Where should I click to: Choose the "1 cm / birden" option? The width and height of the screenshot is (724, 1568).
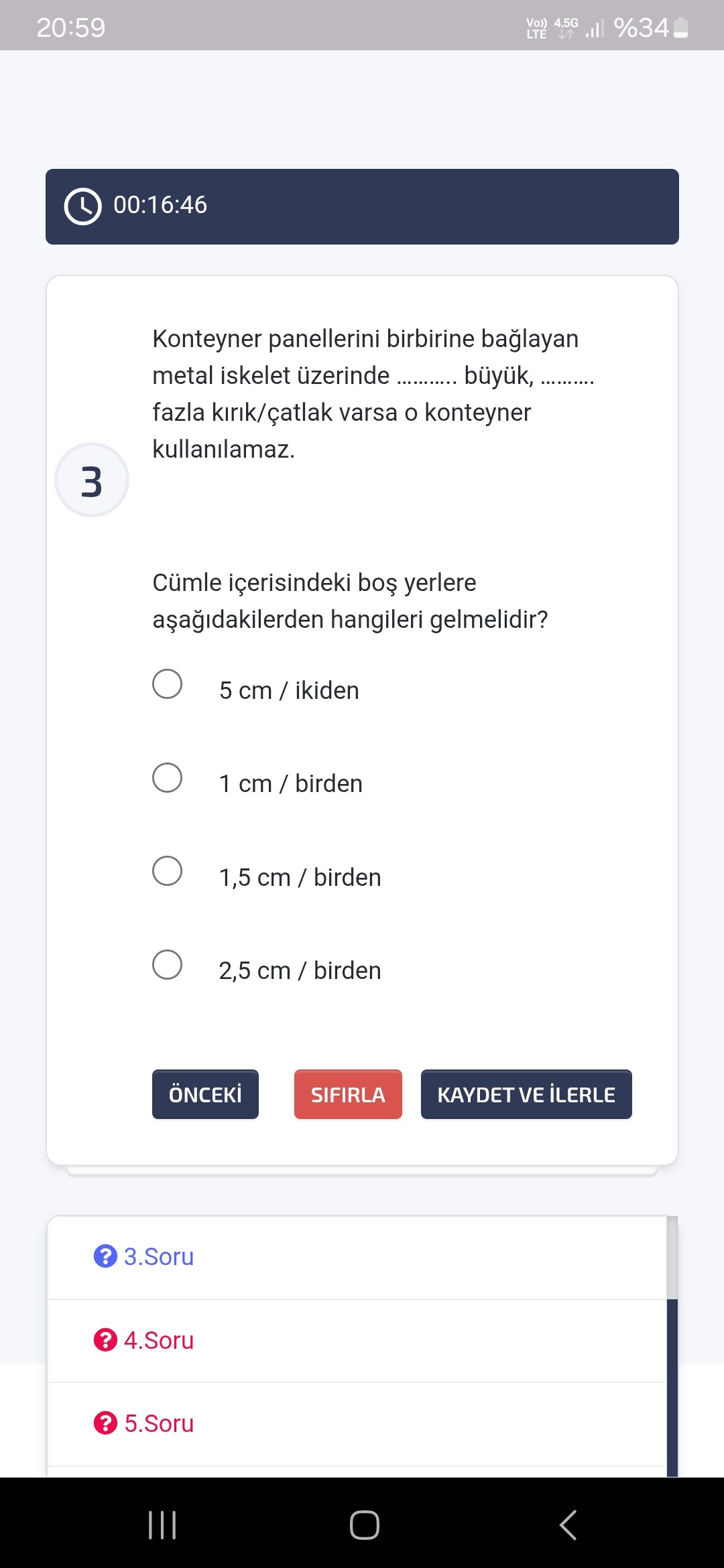(167, 778)
